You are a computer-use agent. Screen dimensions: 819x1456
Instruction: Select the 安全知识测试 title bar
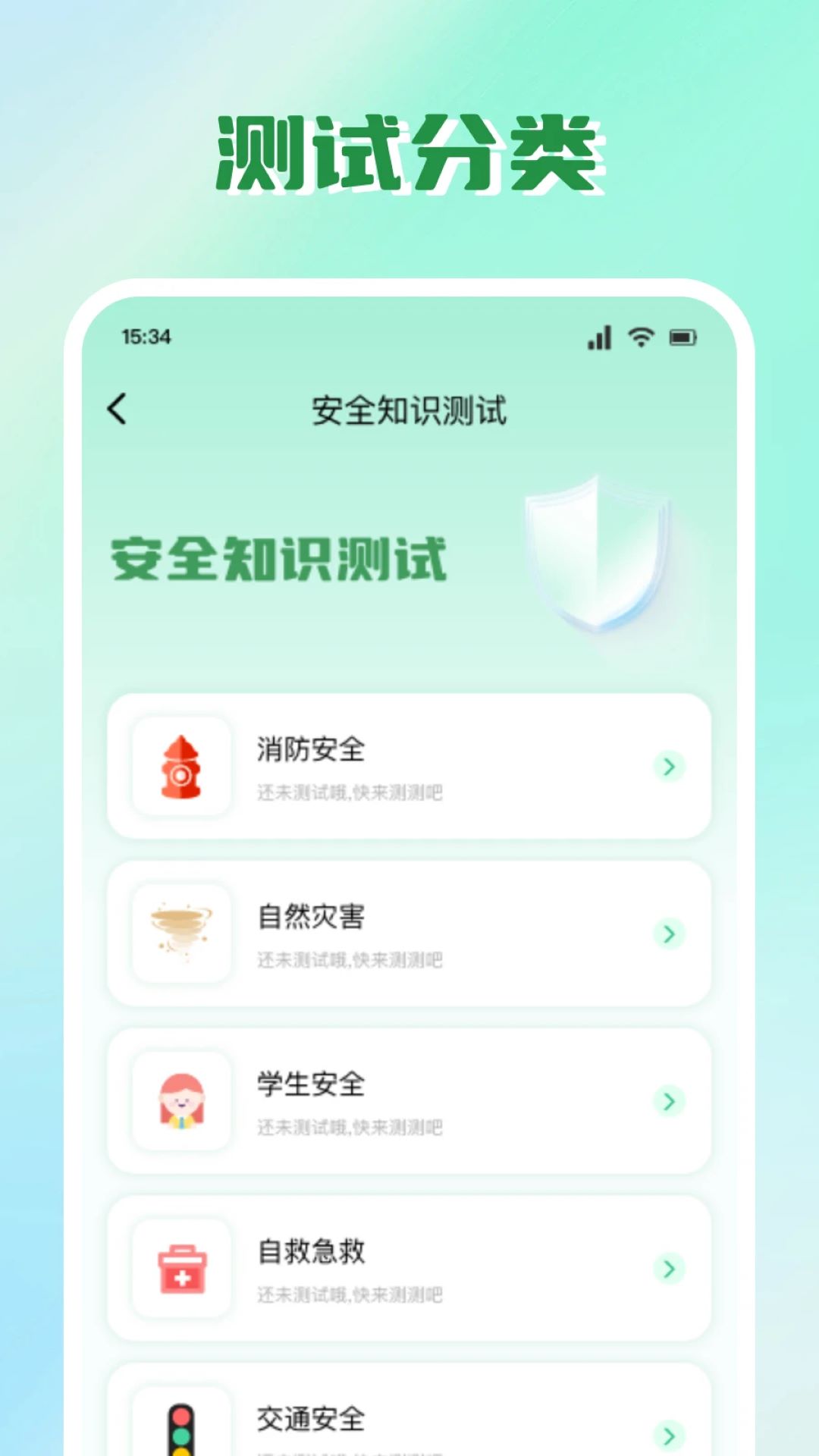point(409,409)
